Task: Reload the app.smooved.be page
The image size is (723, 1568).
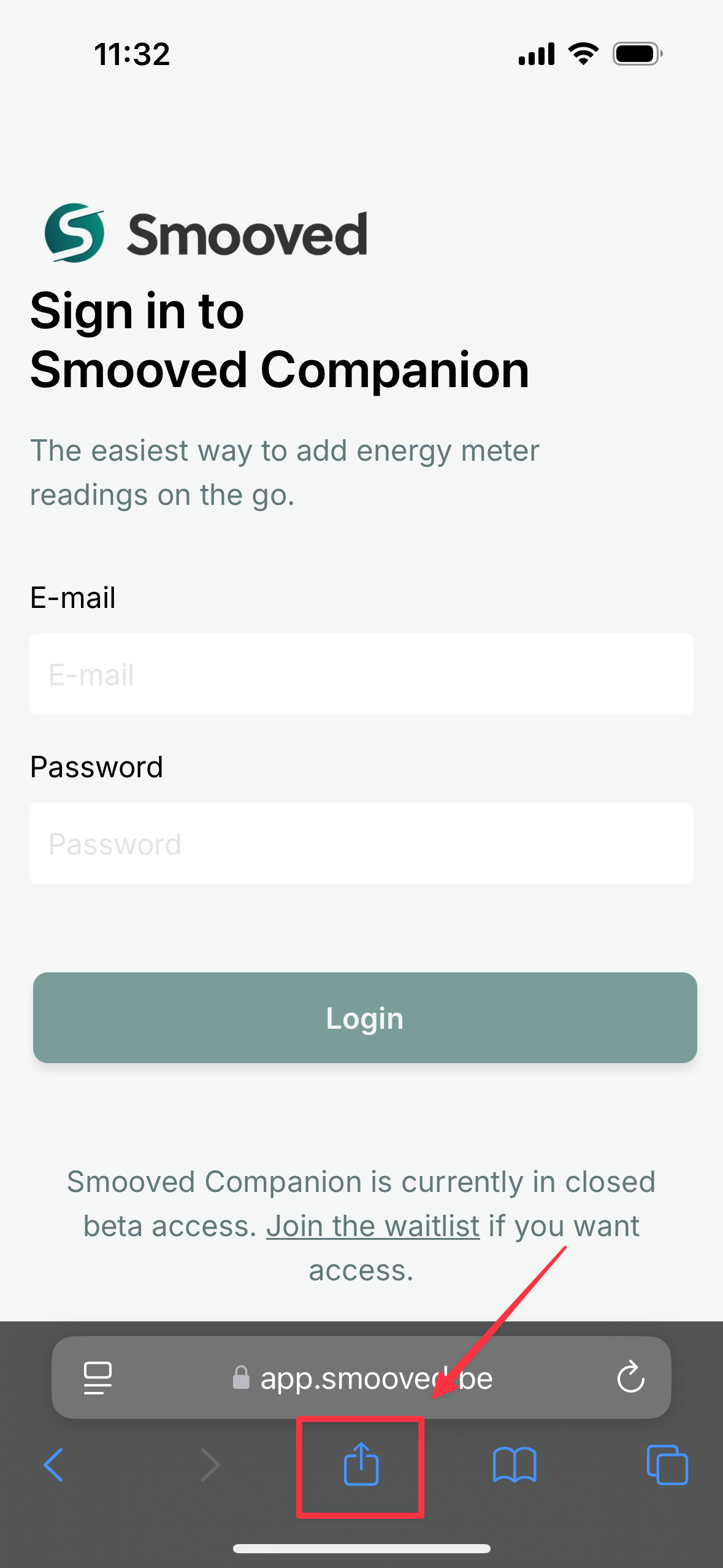Action: (630, 1378)
